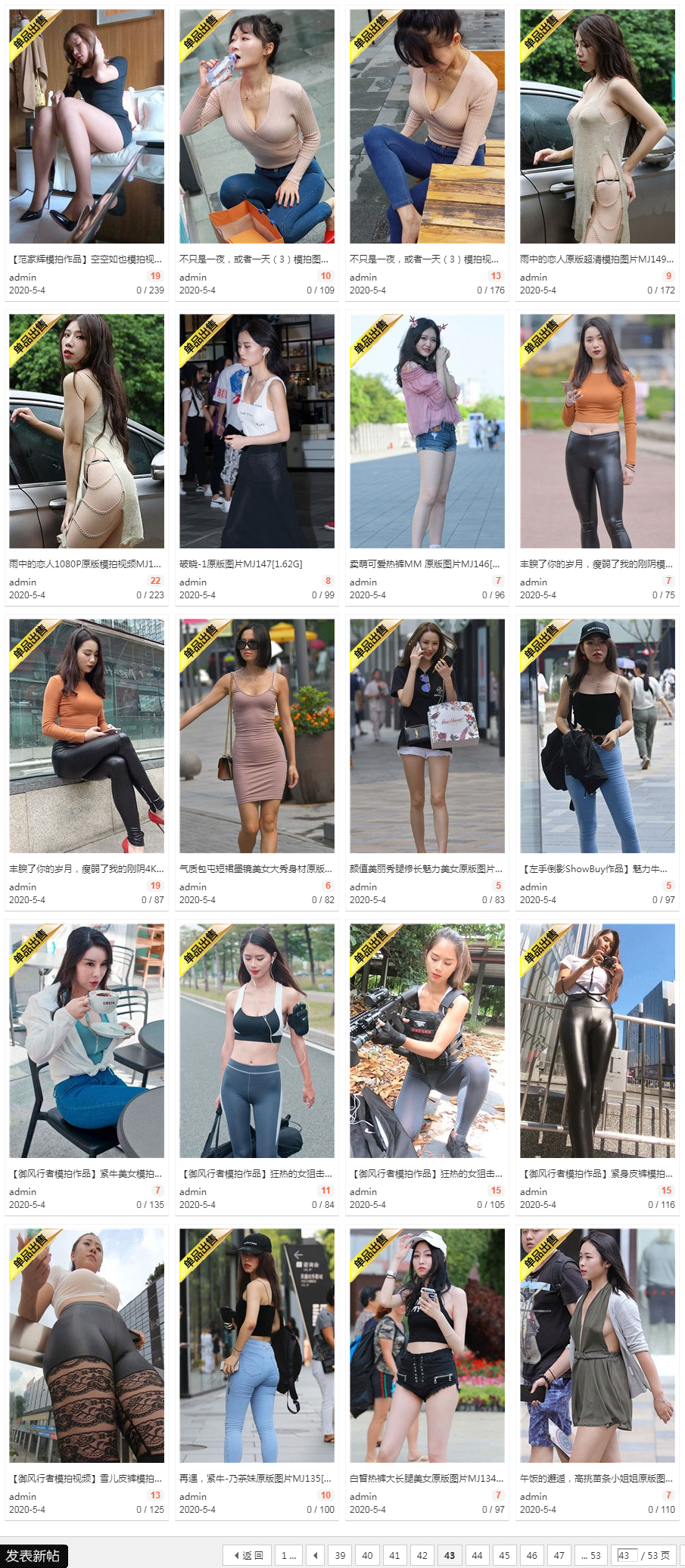Open thread 【御风行者模拍作品】紧身皮裤模拍
Image resolution: width=685 pixels, height=1568 pixels.
(x=596, y=1173)
